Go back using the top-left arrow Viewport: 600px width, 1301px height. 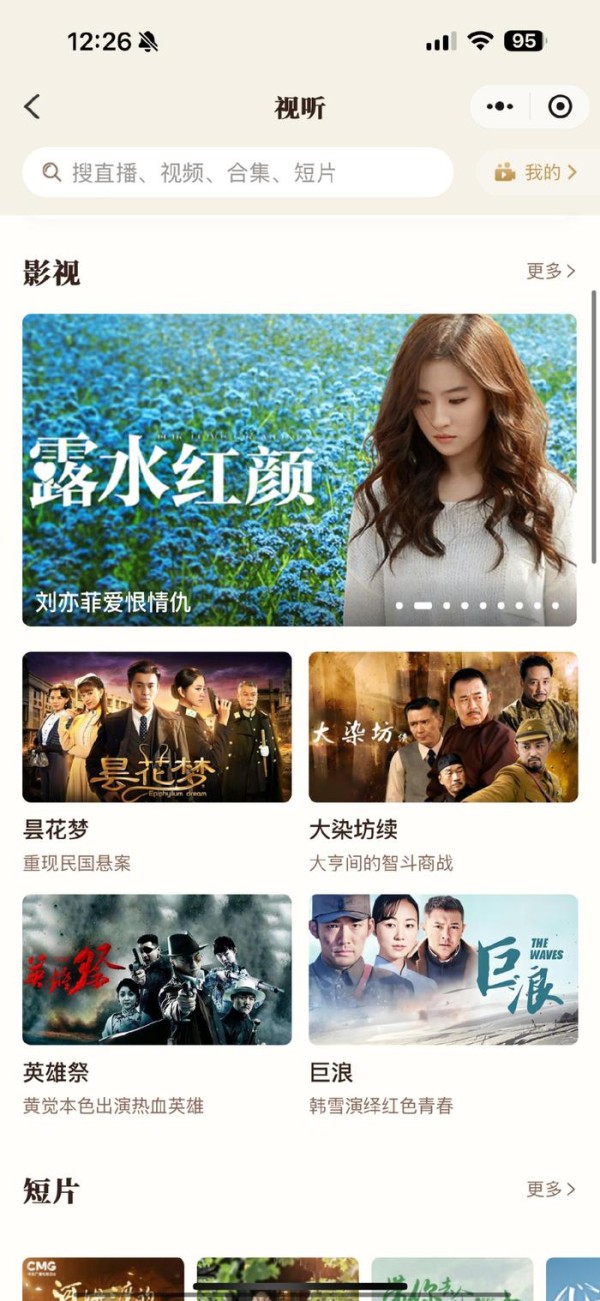(x=33, y=107)
